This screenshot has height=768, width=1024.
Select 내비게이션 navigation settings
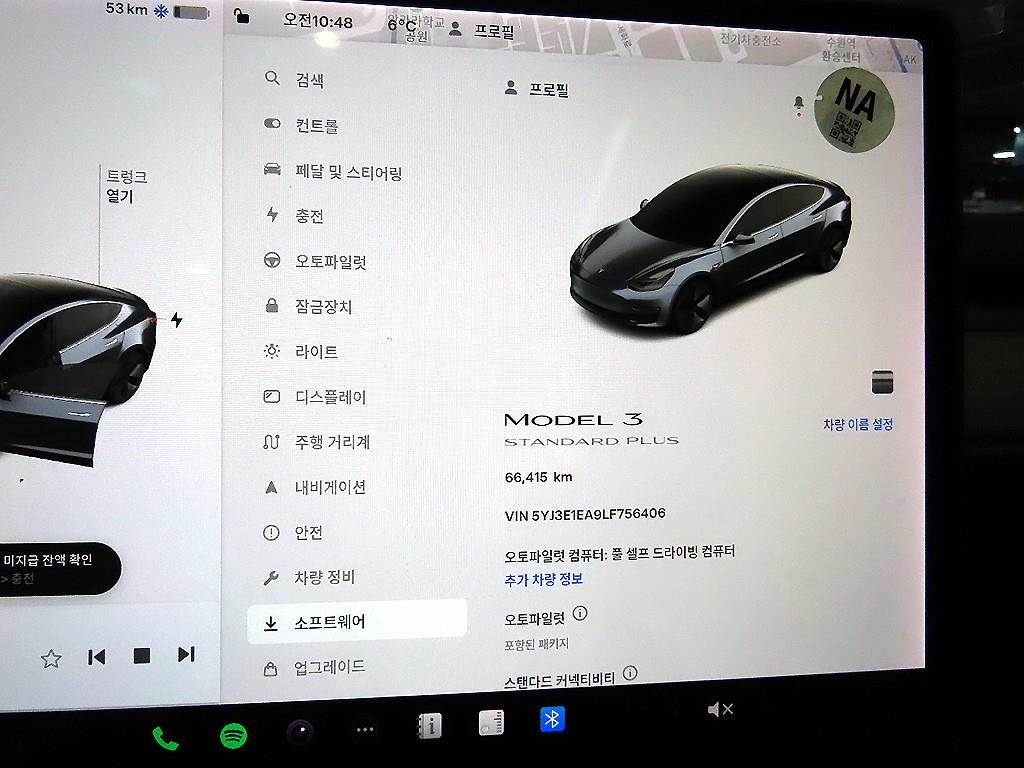330,487
